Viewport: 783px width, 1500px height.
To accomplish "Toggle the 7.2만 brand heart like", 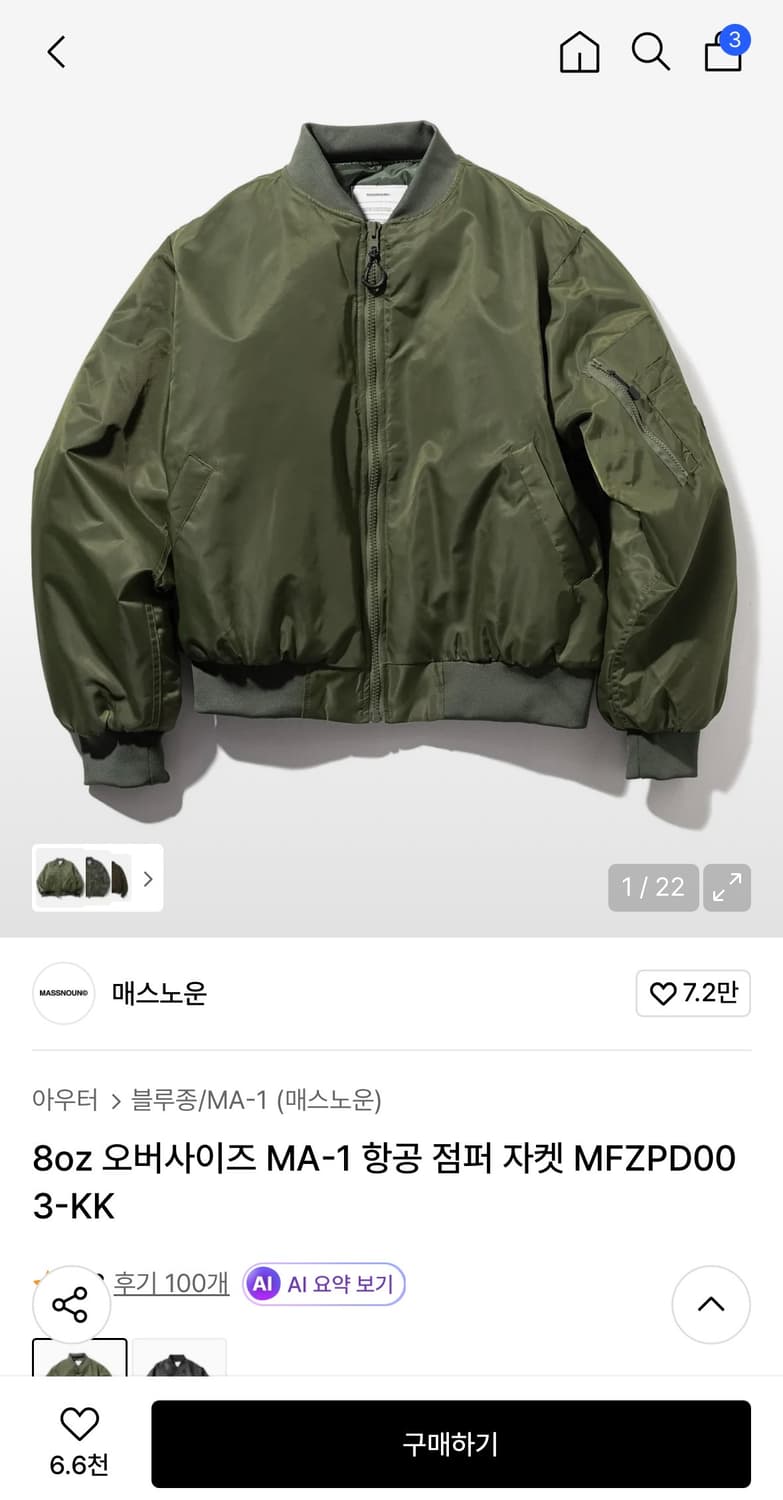I will [693, 993].
